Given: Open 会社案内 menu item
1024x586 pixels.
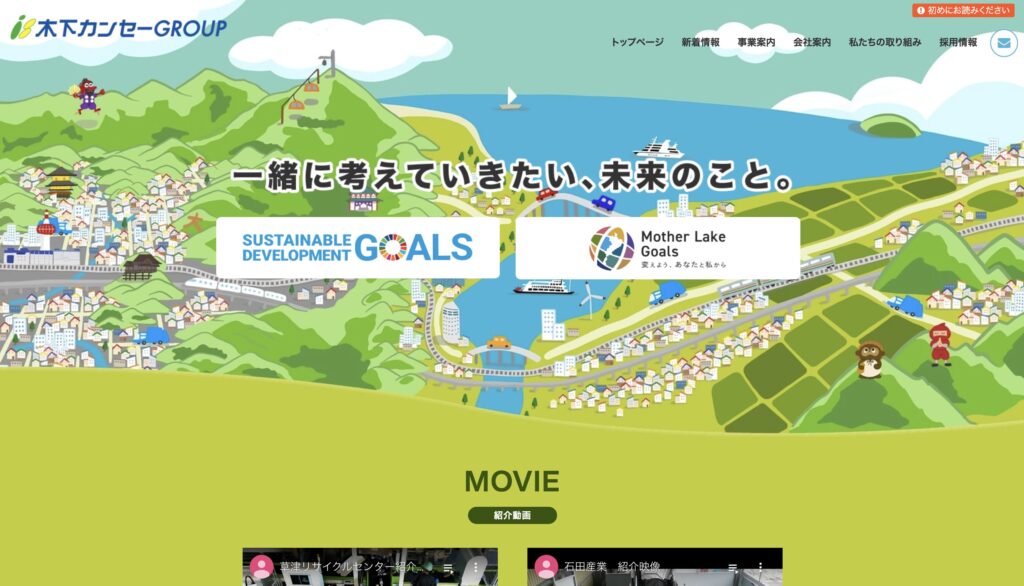Looking at the screenshot, I should tap(812, 43).
